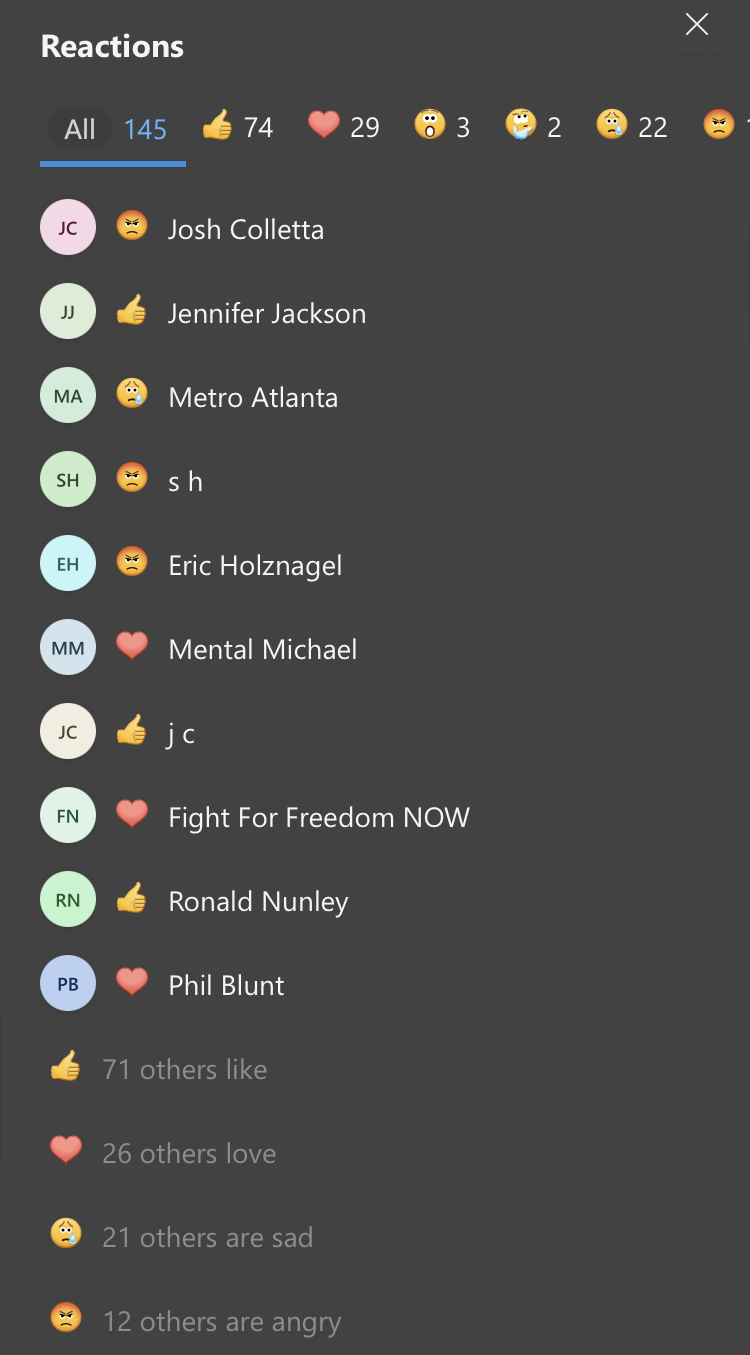Show the 3 surprised reactions
The width and height of the screenshot is (750, 1355).
pos(442,127)
